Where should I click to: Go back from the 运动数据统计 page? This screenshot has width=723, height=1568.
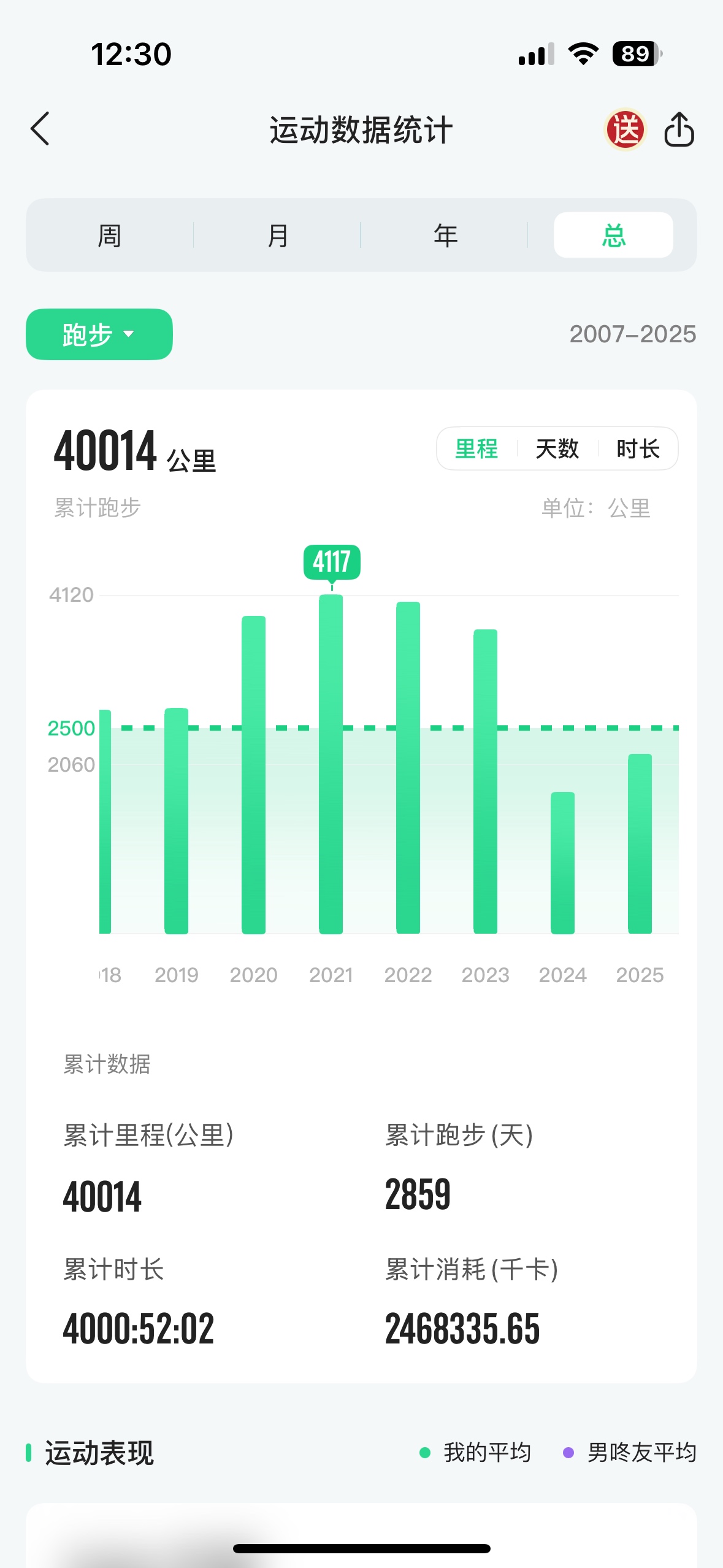pos(40,129)
